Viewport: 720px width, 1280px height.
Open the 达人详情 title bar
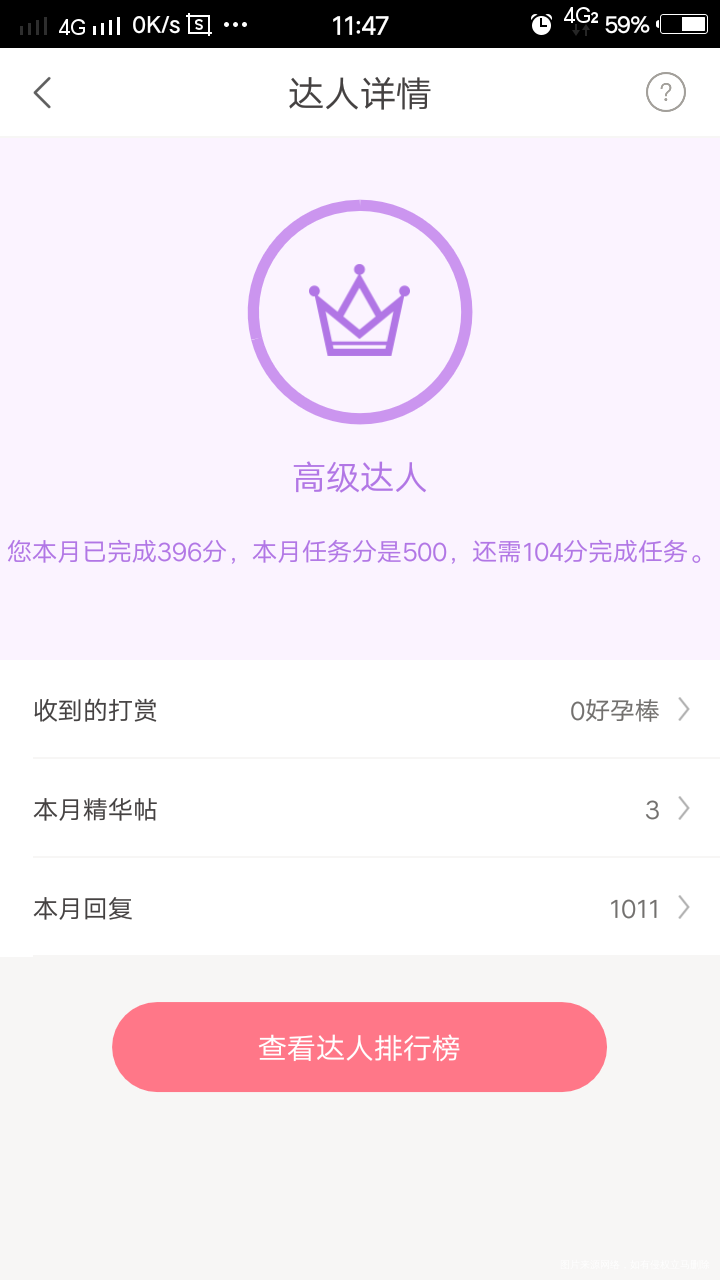point(360,92)
